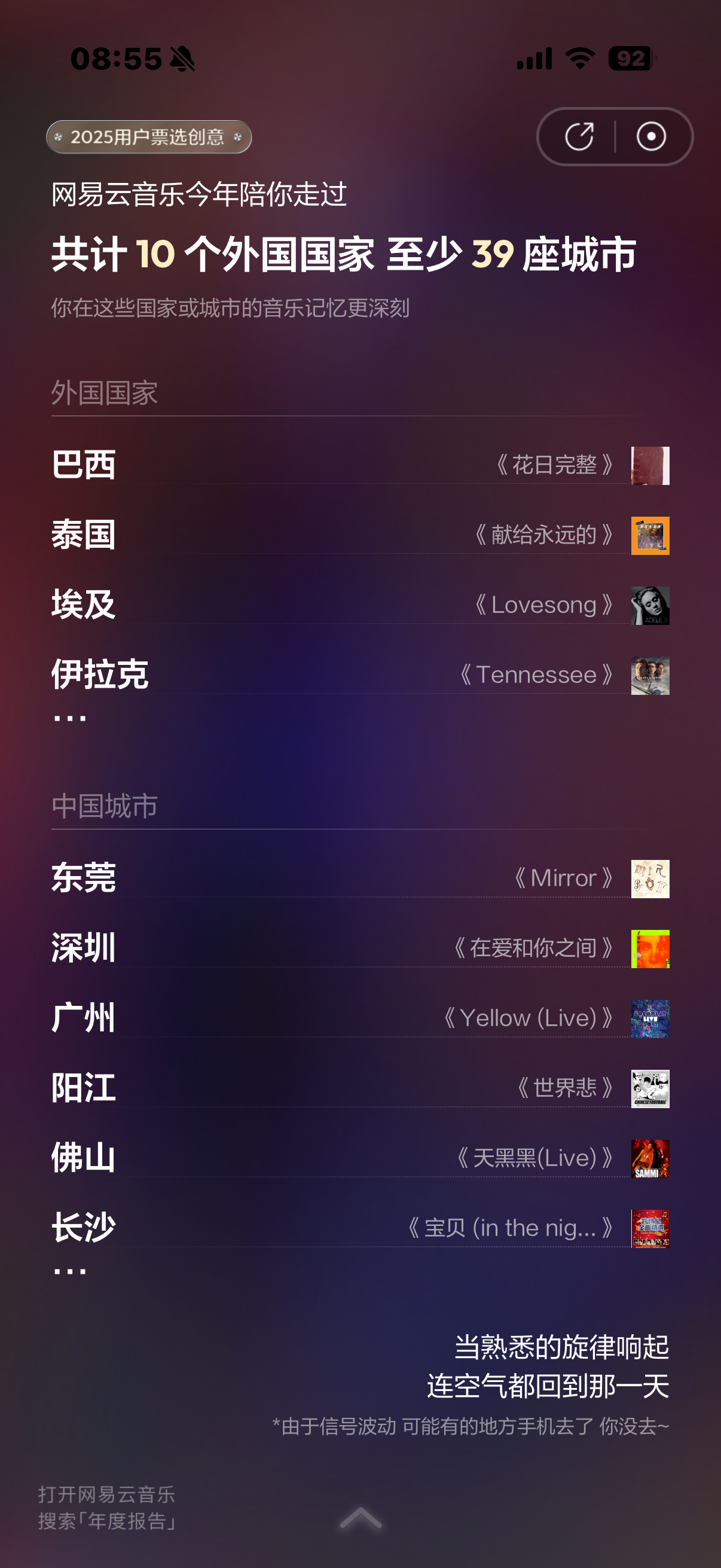Viewport: 721px width, 1568px height.
Task: Open the 东莞 row with Mirror
Action: pos(360,878)
